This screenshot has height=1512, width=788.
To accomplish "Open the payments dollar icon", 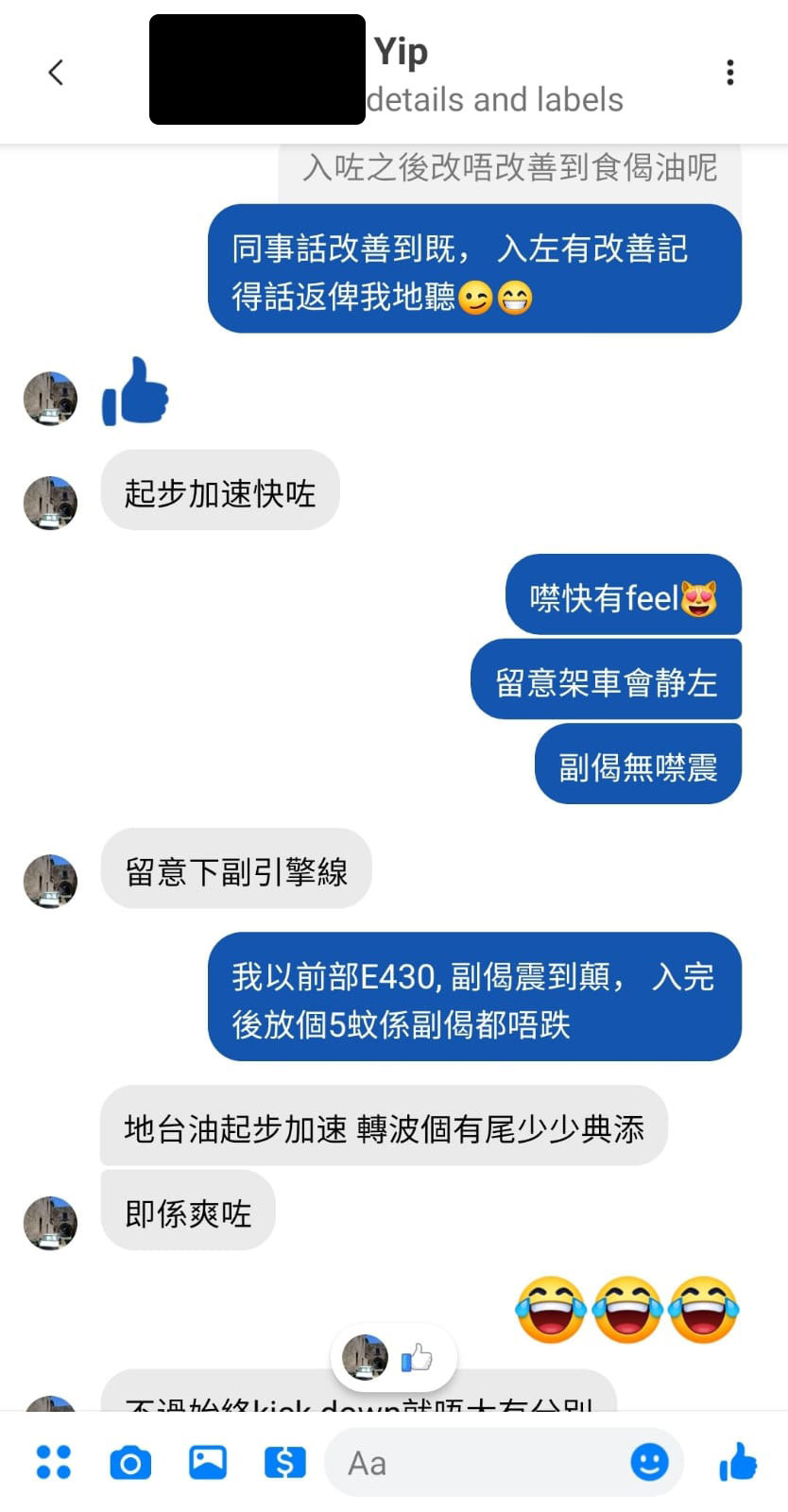I will tap(283, 1461).
